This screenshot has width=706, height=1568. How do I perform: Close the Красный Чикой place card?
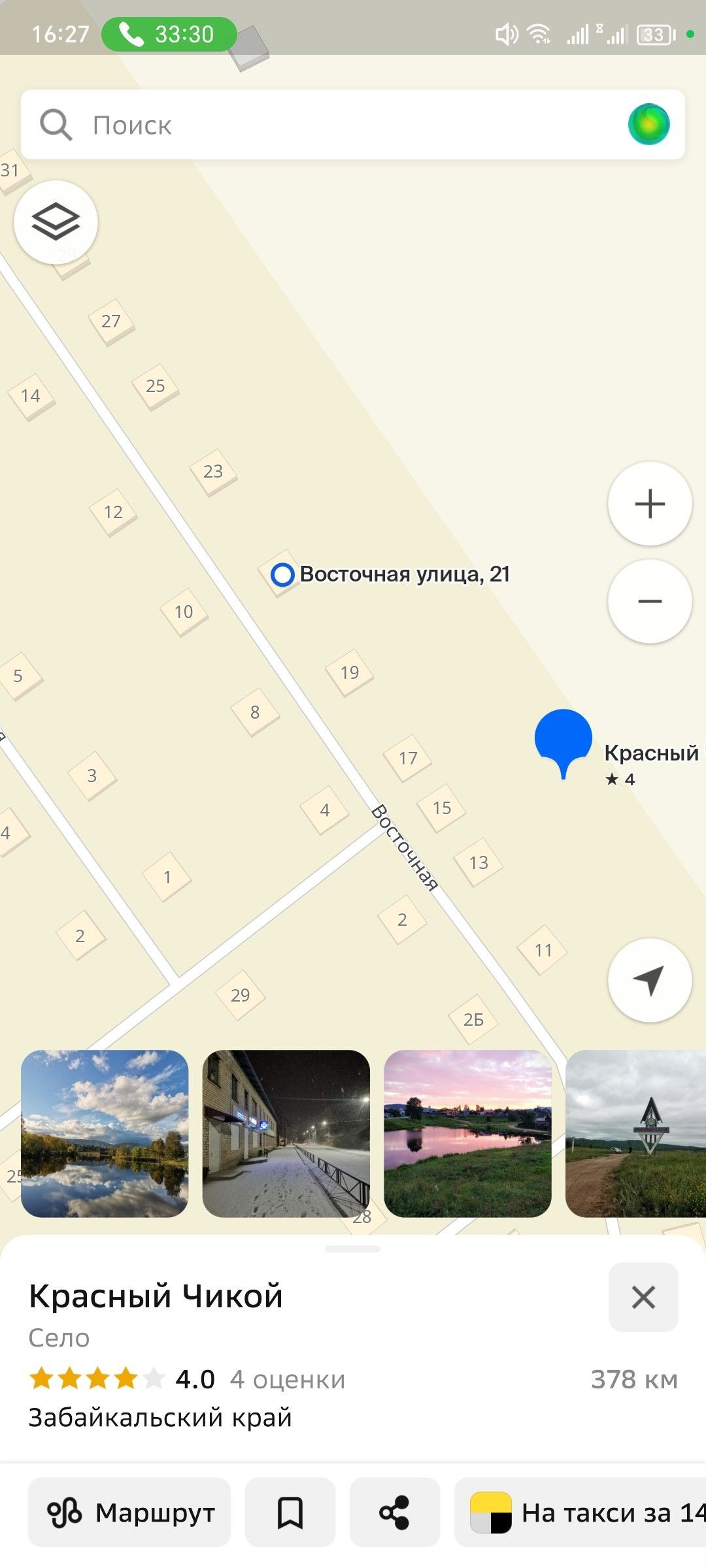643,1297
